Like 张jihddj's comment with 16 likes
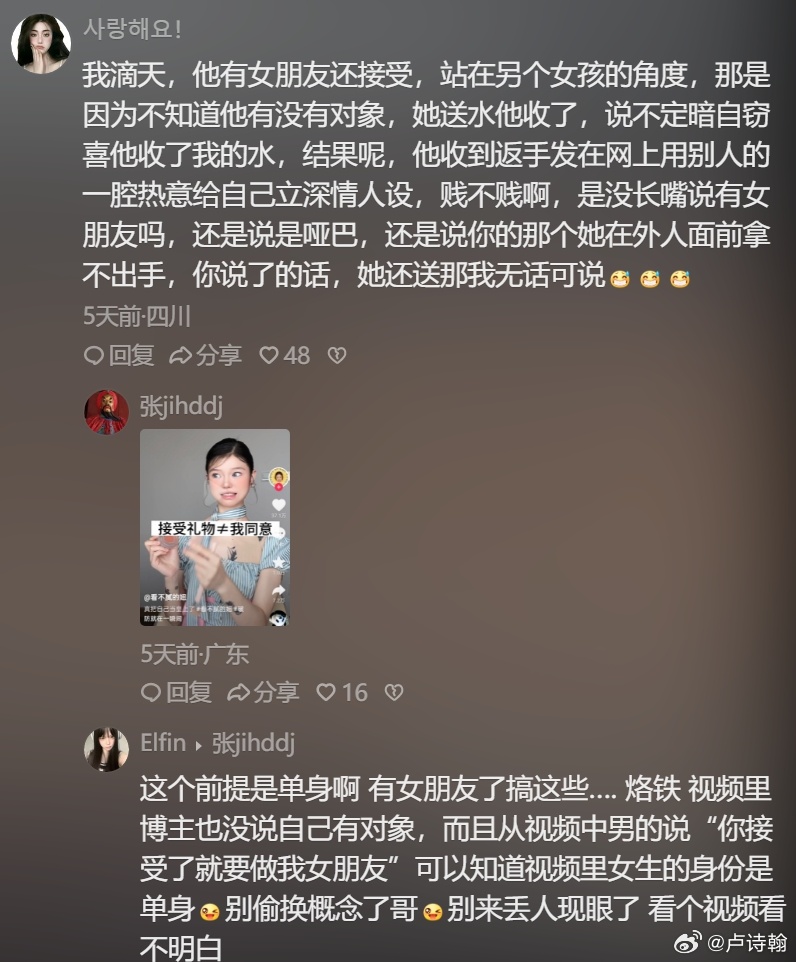 point(341,692)
